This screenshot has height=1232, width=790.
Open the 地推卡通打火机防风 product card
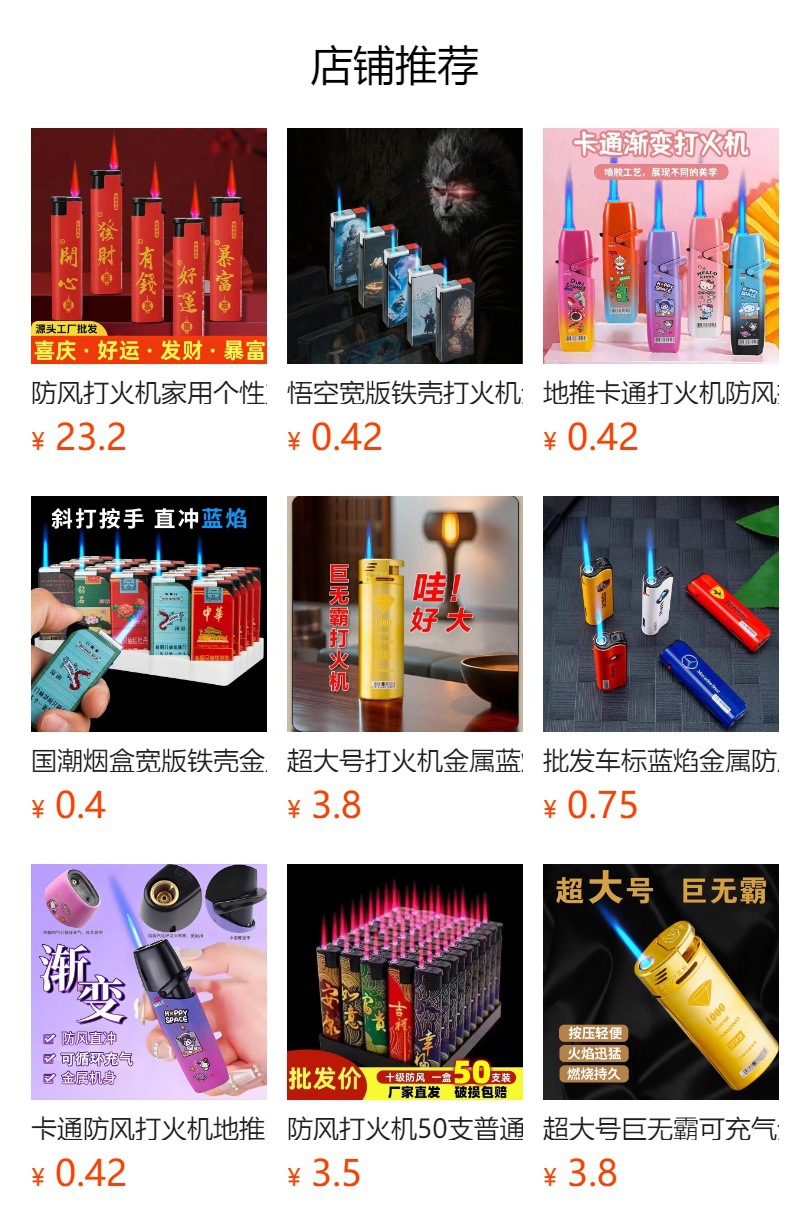pos(661,246)
